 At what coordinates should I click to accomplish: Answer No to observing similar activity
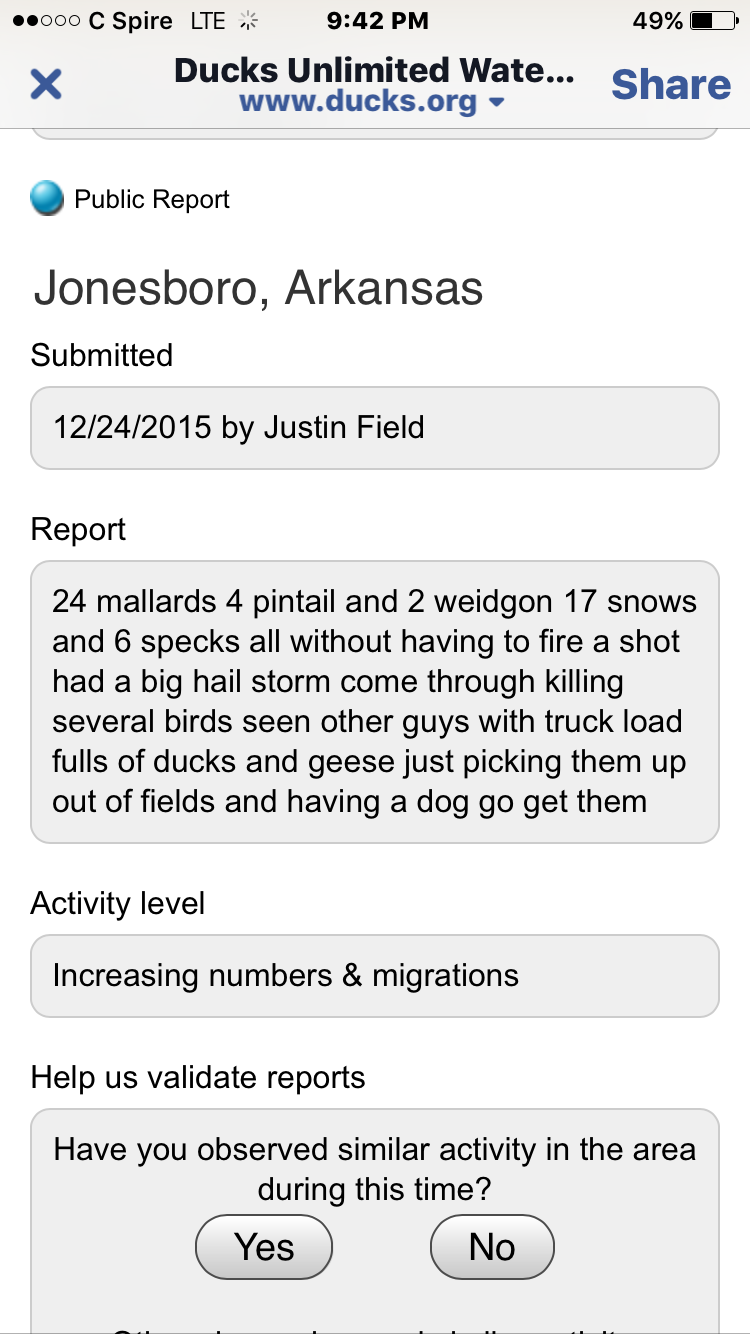[x=492, y=1247]
